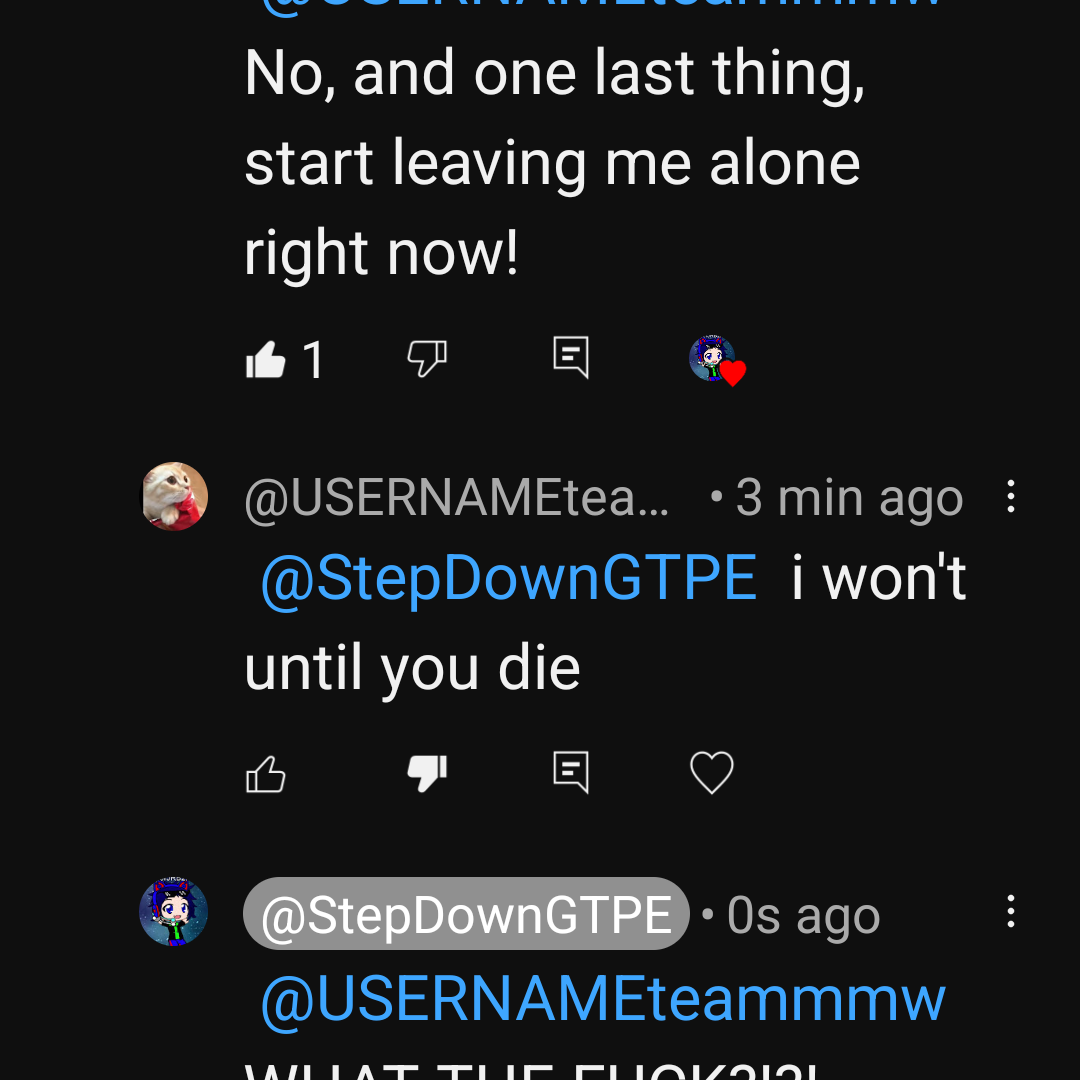Open the highlighted @StepDownGTPE author name

tap(466, 914)
